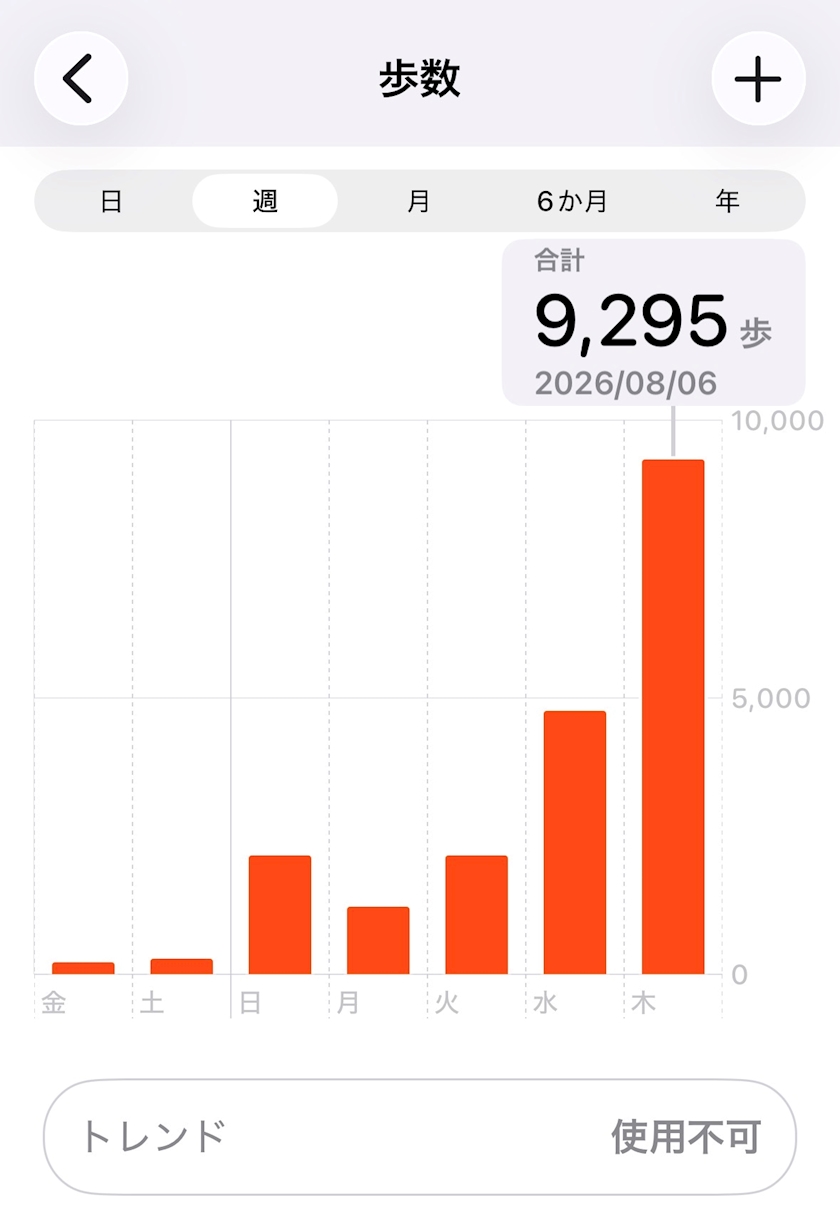840x1230 pixels.
Task: Switch to the 月 (month) view
Action: pyautogui.click(x=418, y=201)
